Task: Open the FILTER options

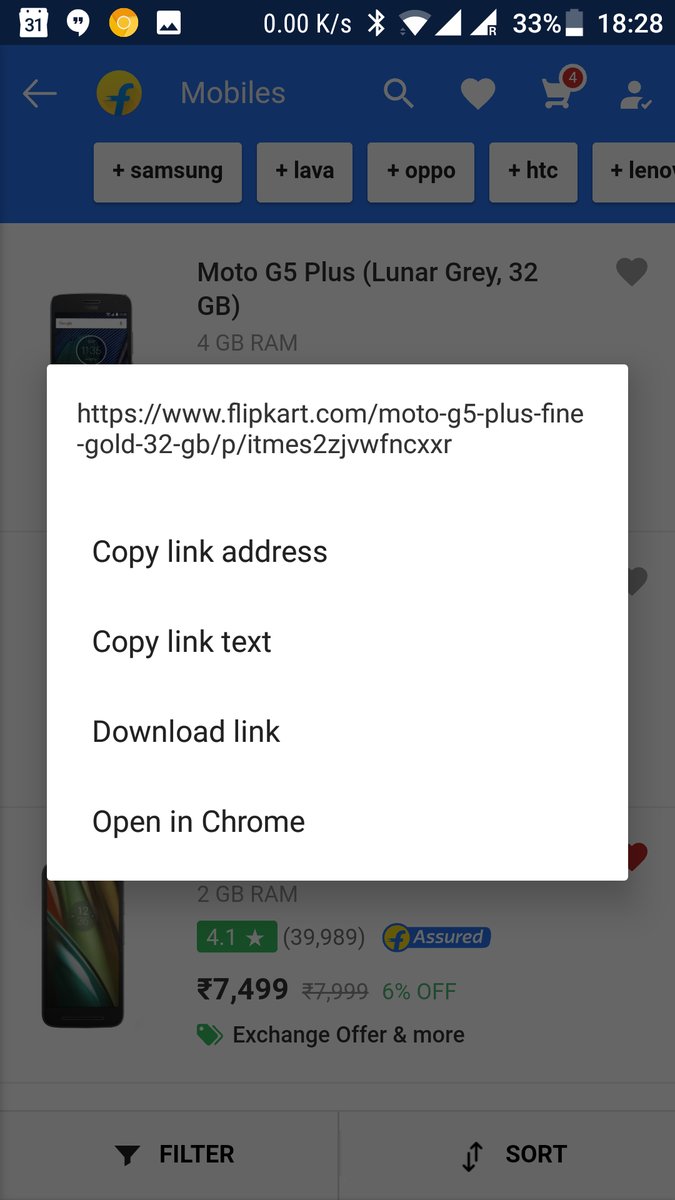Action: click(x=174, y=1154)
